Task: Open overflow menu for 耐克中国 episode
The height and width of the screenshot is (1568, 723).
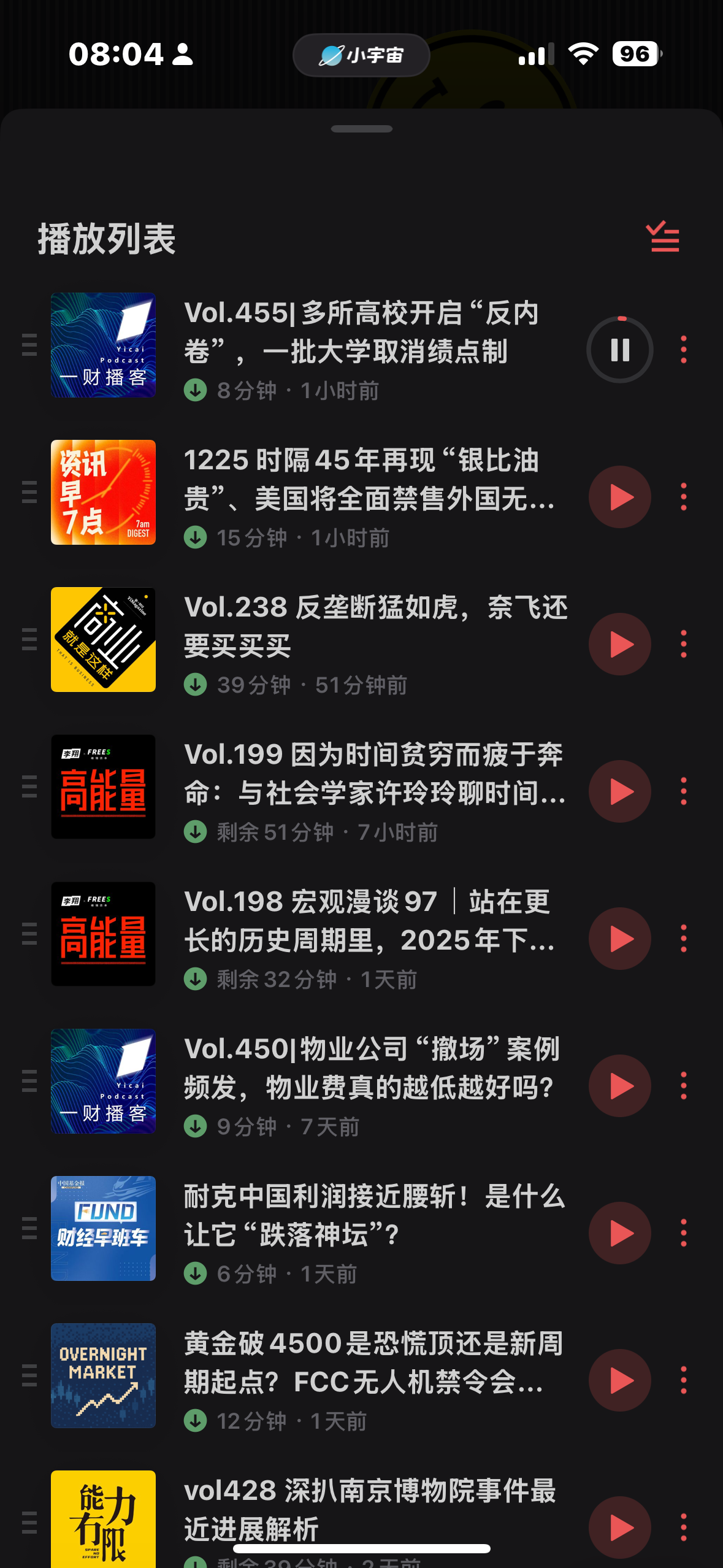Action: (x=683, y=1233)
